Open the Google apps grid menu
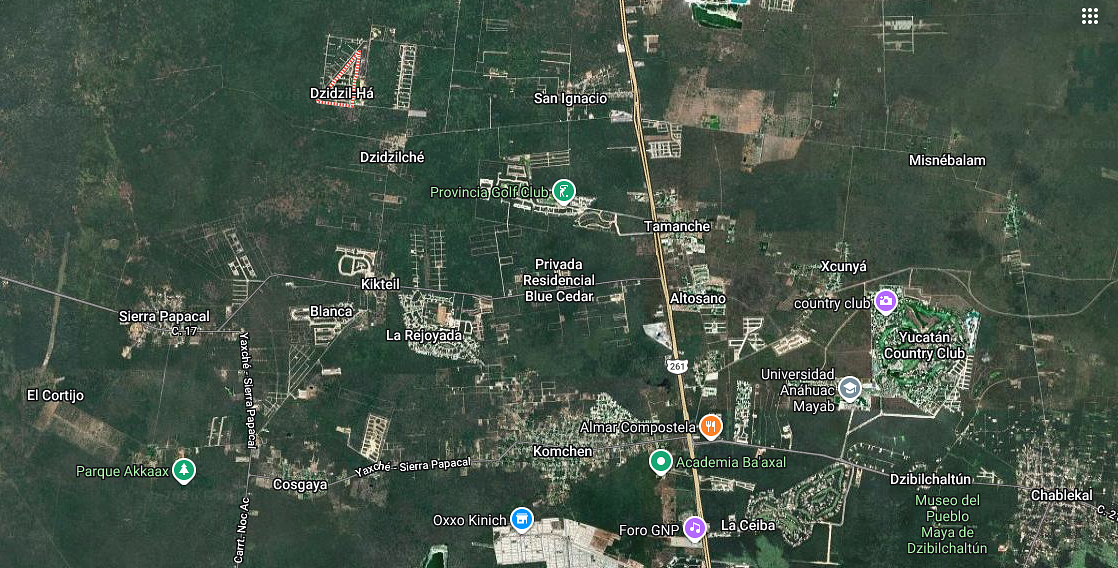The image size is (1118, 568). tap(1090, 16)
